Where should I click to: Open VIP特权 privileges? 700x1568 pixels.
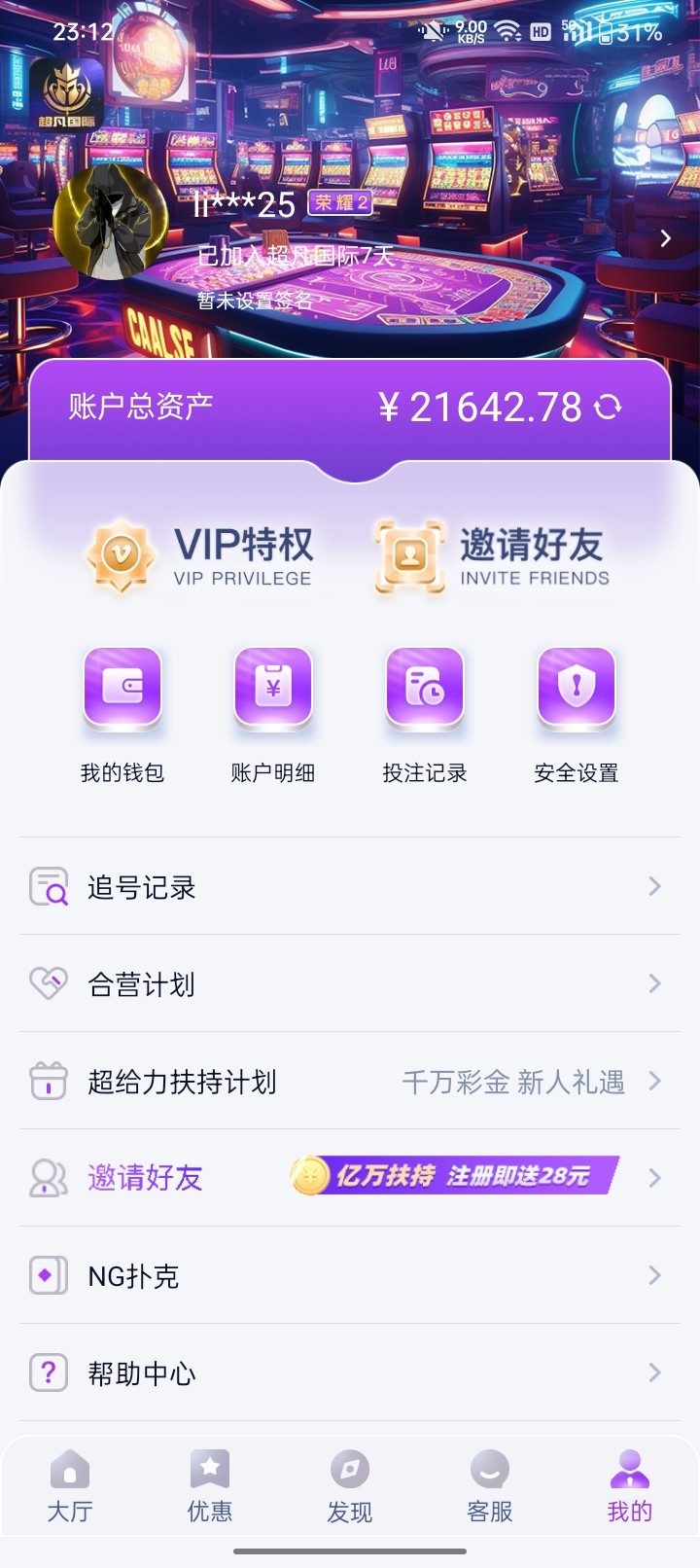click(200, 556)
